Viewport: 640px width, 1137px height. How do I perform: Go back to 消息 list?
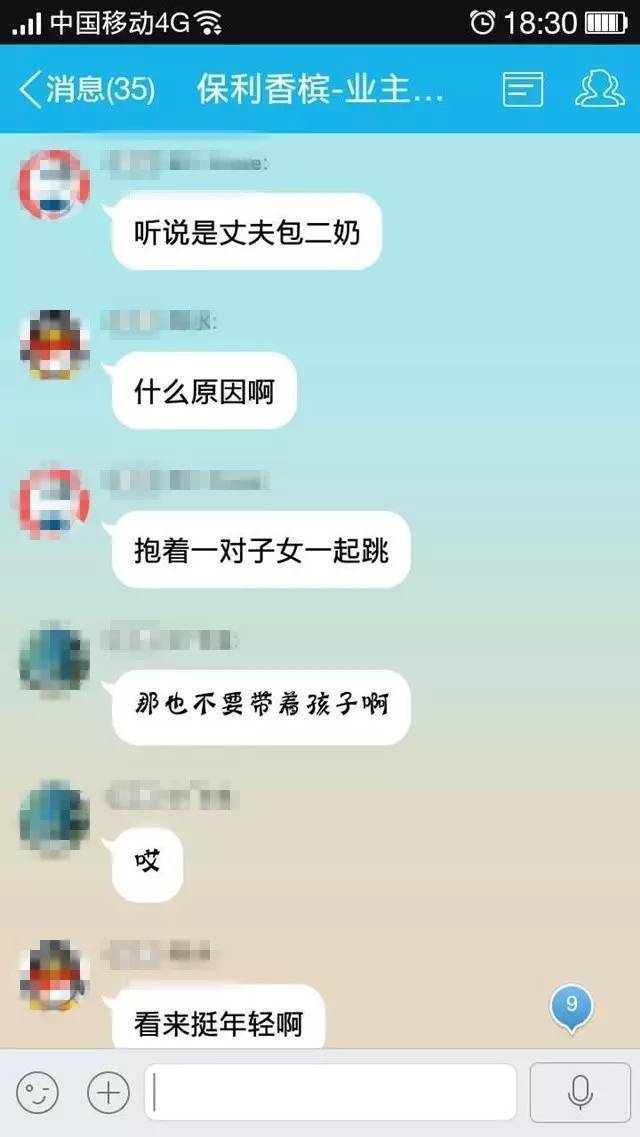coord(86,90)
